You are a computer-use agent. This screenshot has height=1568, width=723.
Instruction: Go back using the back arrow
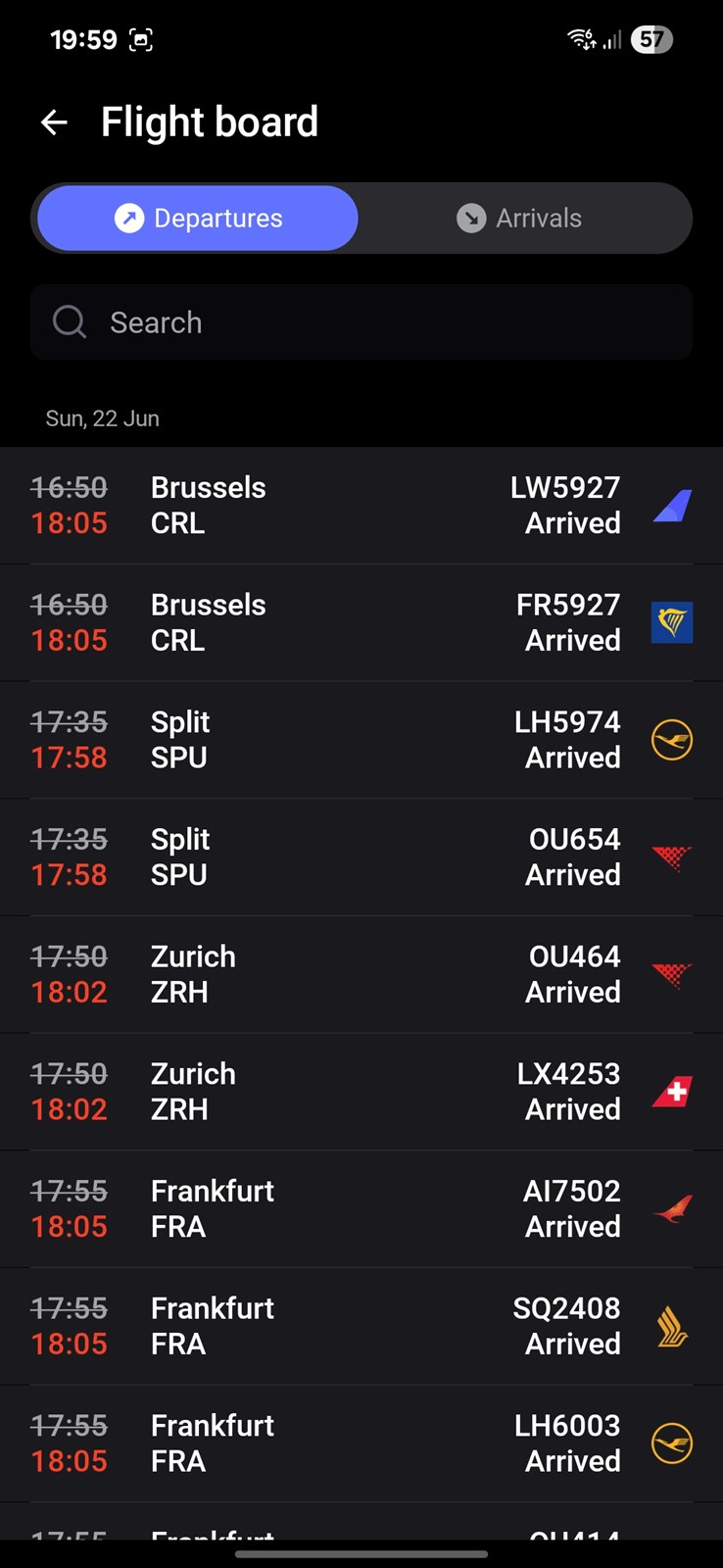pyautogui.click(x=54, y=122)
